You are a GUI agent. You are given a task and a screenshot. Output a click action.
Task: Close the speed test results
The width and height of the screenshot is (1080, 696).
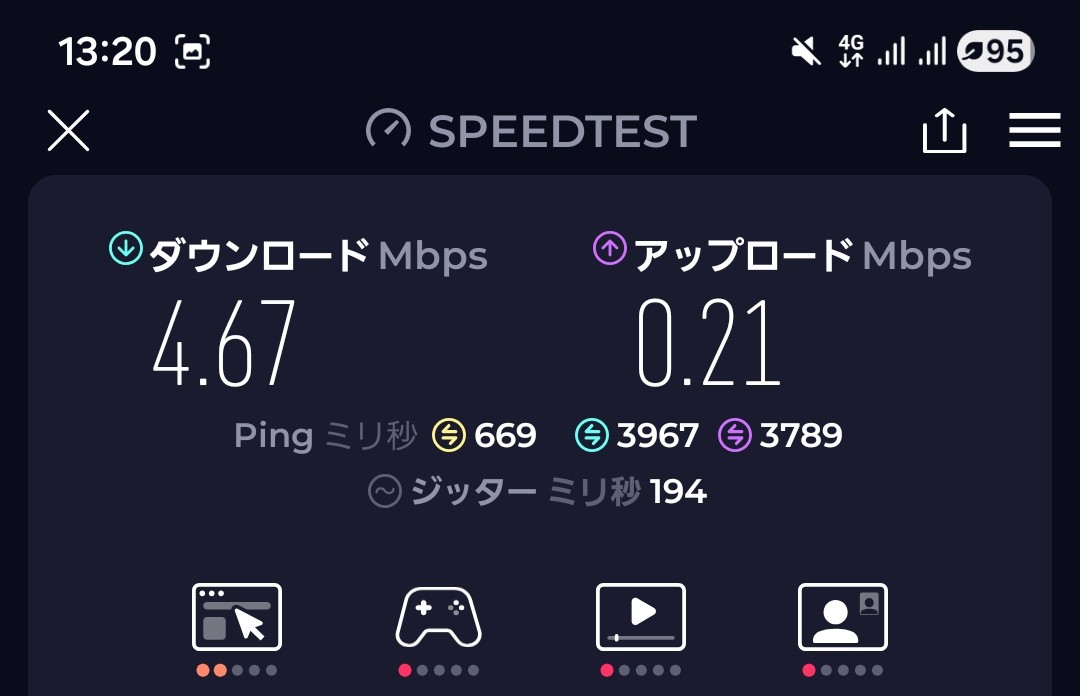pos(69,131)
